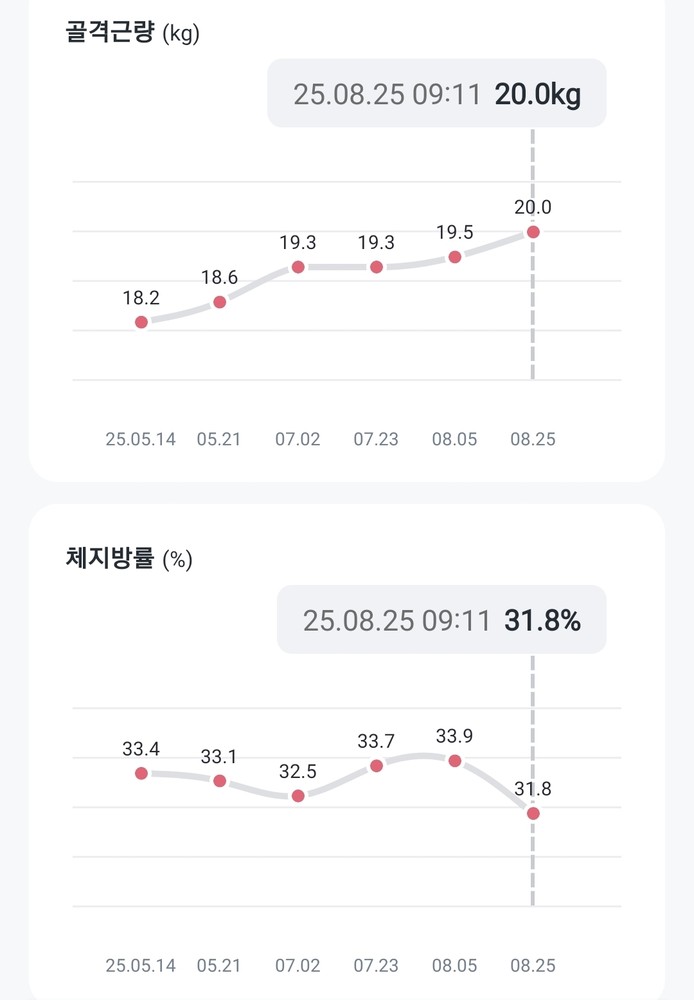Select the 32.5 point on the 체지방률 chart
The height and width of the screenshot is (1000, 694).
pos(298,796)
